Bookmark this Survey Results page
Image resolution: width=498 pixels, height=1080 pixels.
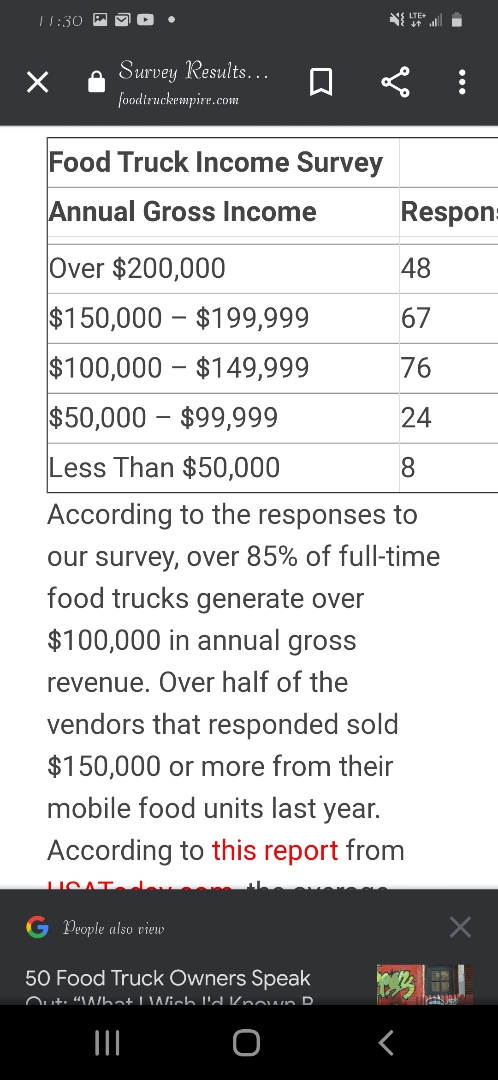(x=321, y=83)
